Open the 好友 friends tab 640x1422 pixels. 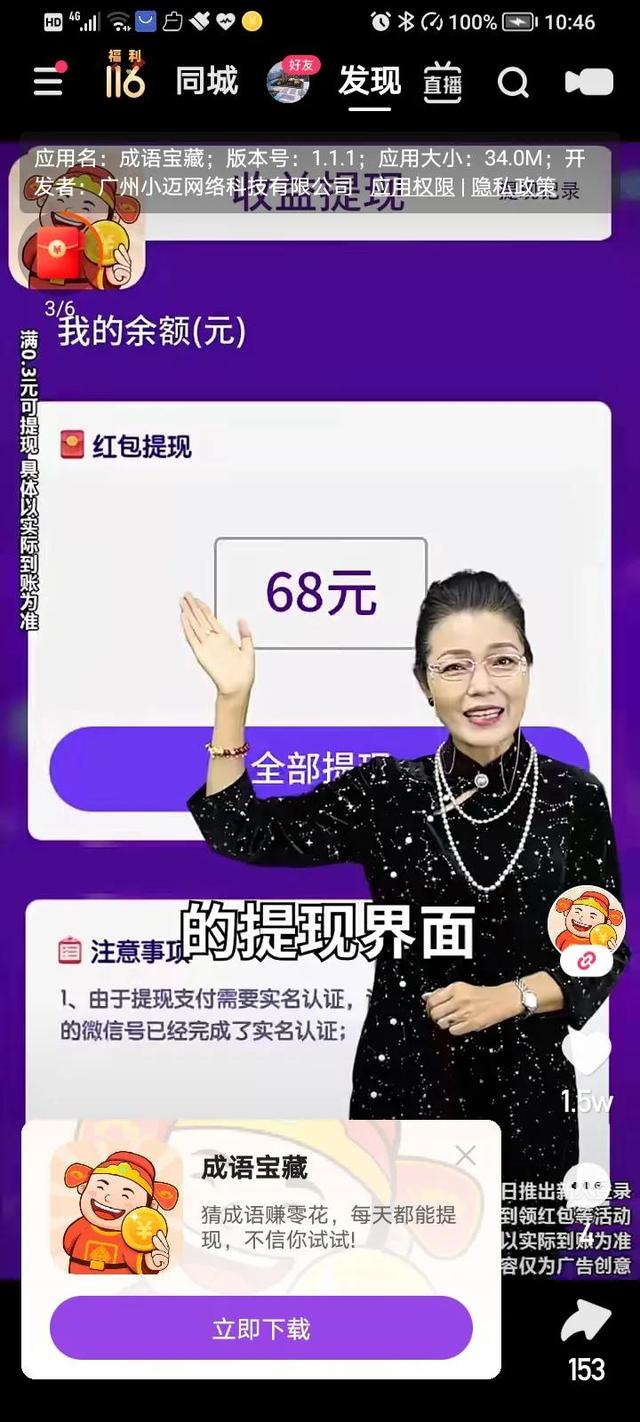tap(289, 80)
